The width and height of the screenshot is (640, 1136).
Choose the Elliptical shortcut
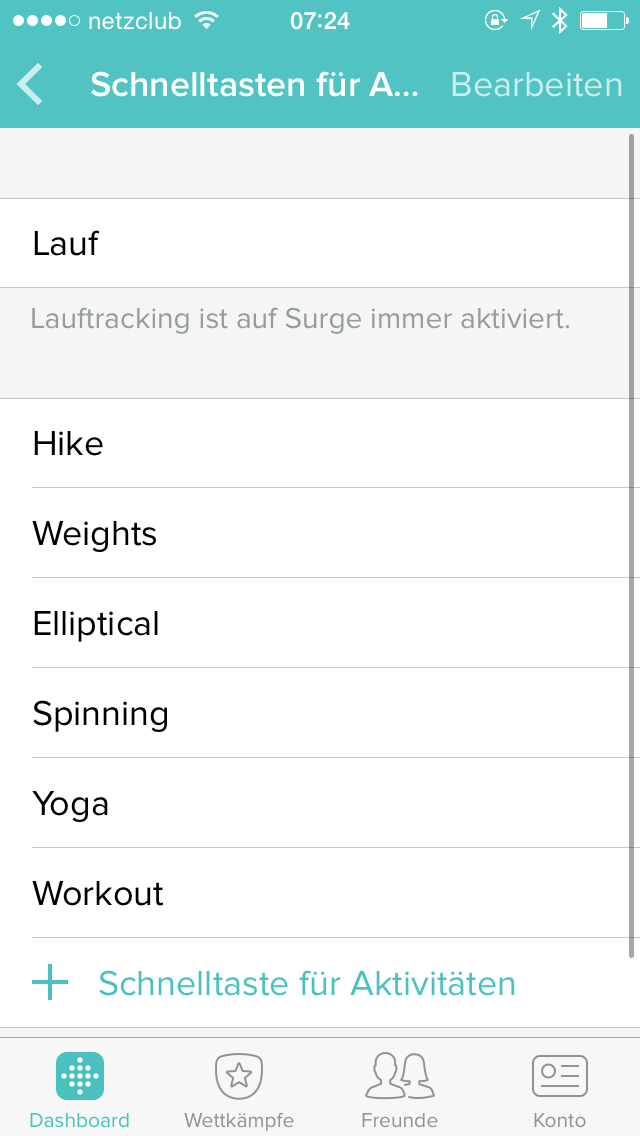click(x=320, y=622)
